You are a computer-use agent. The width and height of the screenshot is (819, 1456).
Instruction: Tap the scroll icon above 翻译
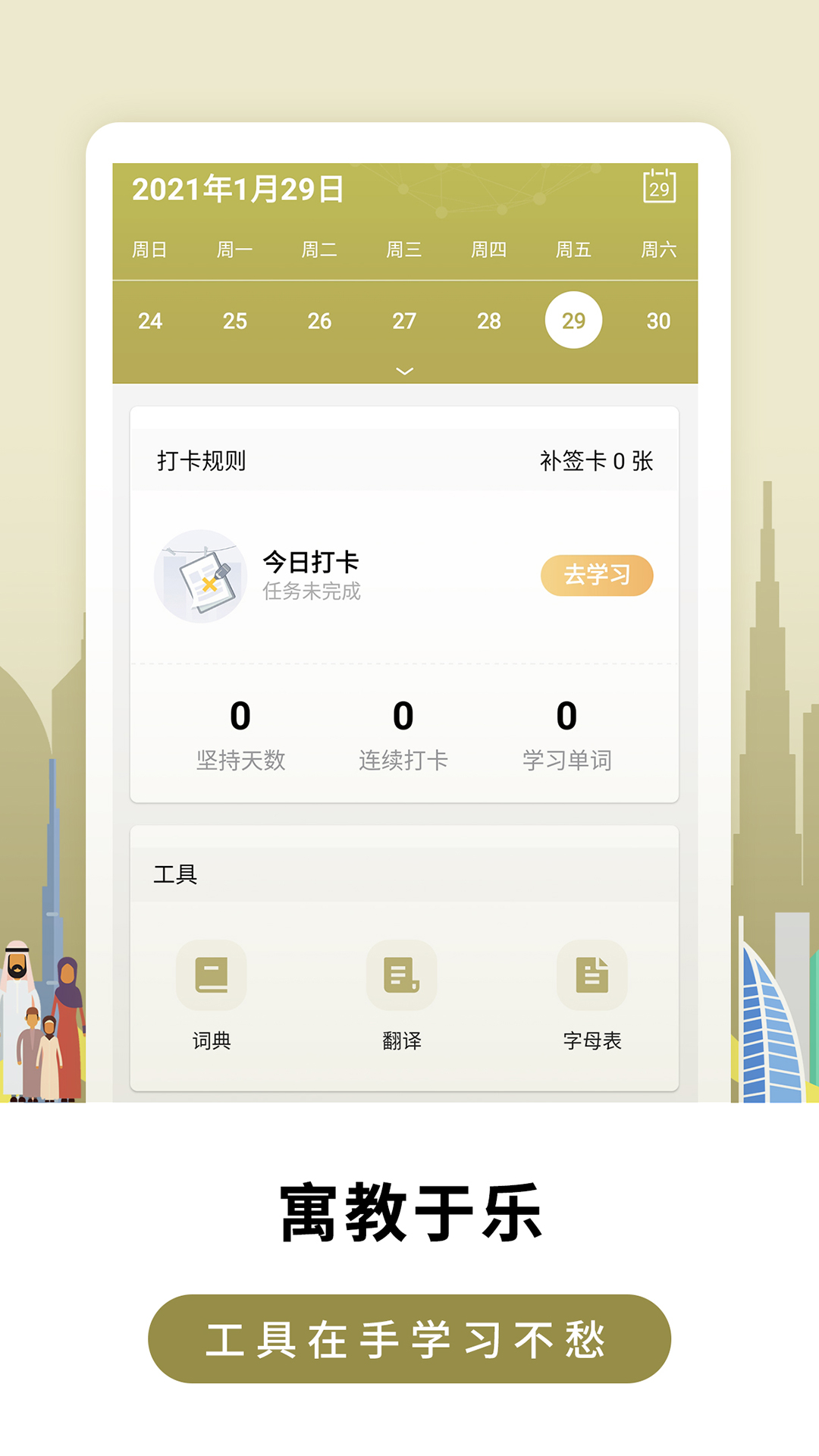coord(401,977)
